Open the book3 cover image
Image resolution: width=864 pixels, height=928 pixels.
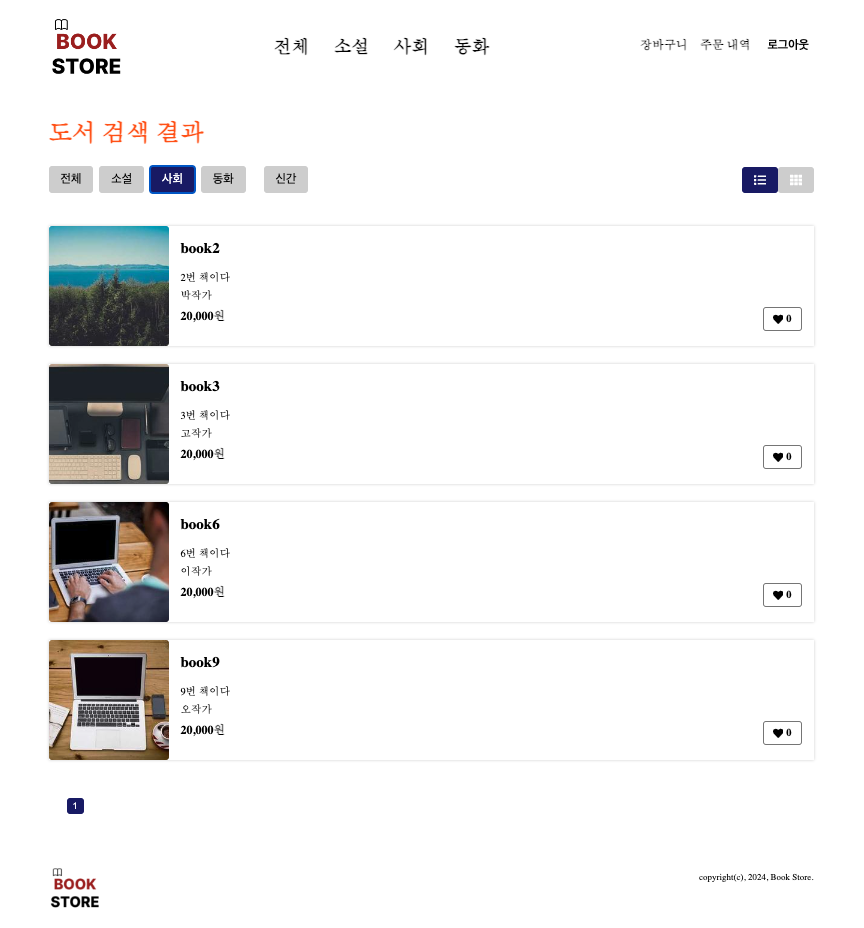pos(109,424)
